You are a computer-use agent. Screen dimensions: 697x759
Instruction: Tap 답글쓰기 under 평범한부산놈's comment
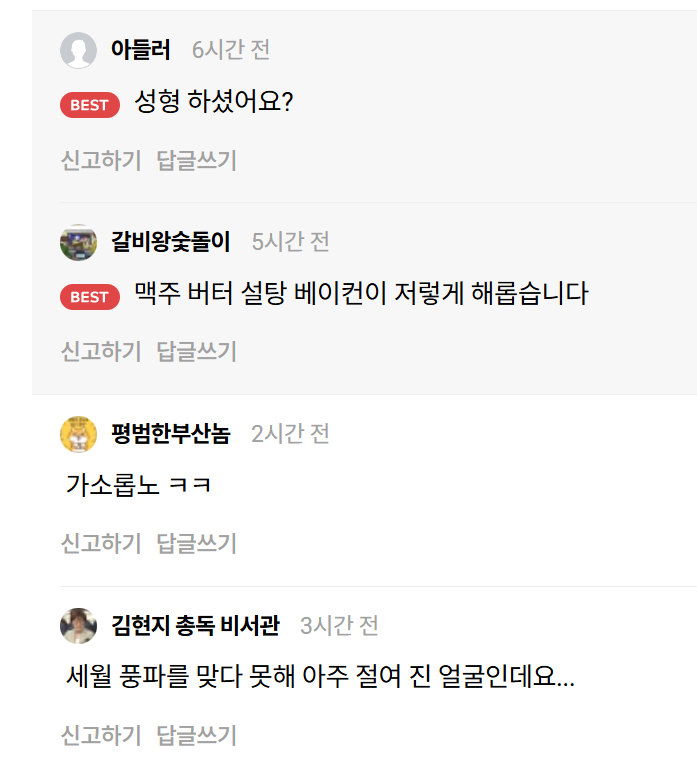coord(196,543)
